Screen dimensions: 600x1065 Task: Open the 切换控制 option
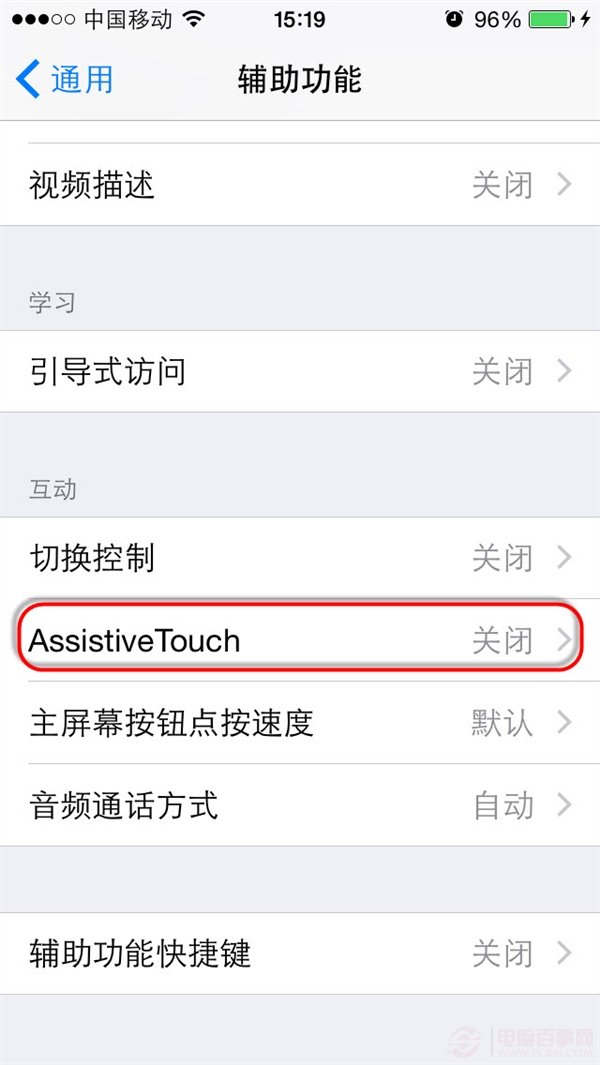pyautogui.click(x=300, y=558)
